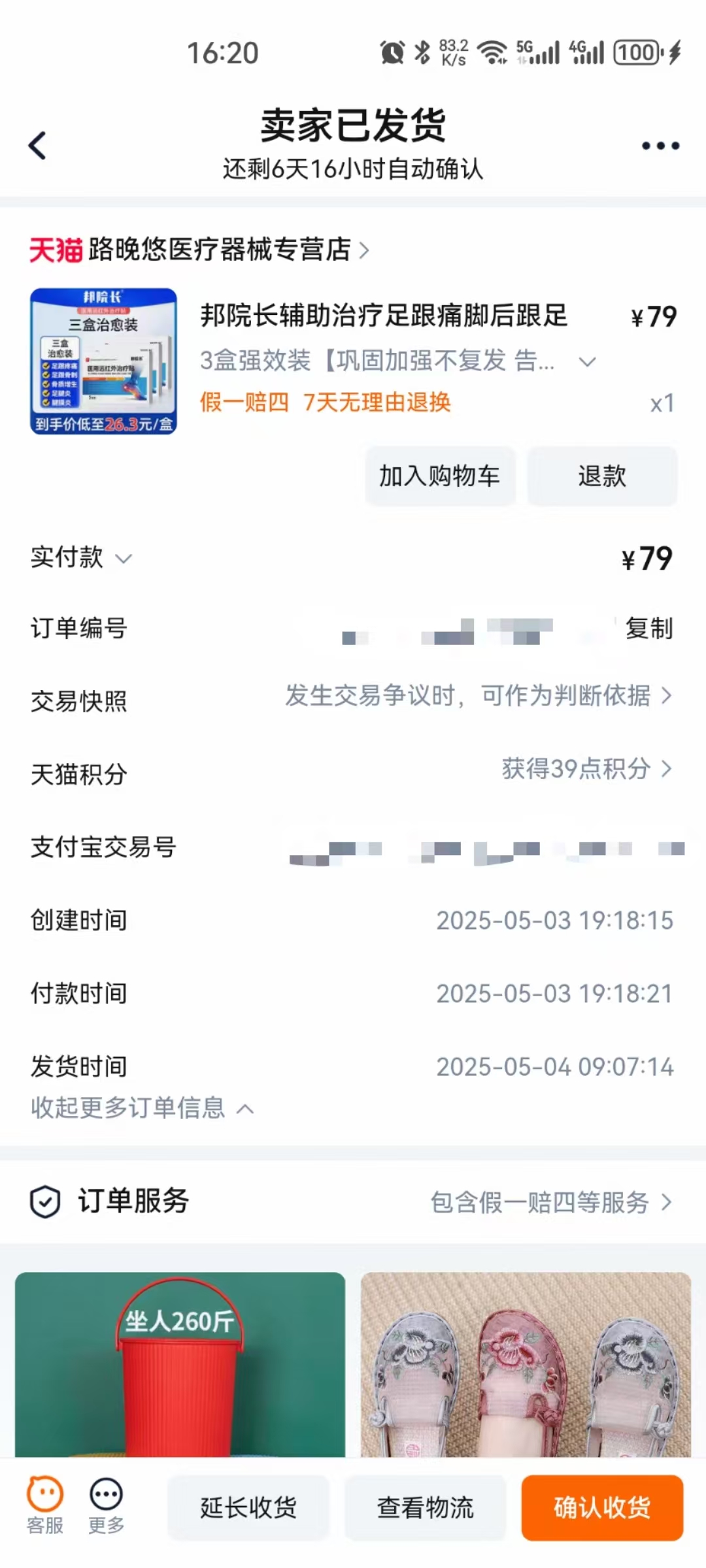Collapse order details via 收起更多订单信息
The image size is (706, 1568).
[x=143, y=1108]
